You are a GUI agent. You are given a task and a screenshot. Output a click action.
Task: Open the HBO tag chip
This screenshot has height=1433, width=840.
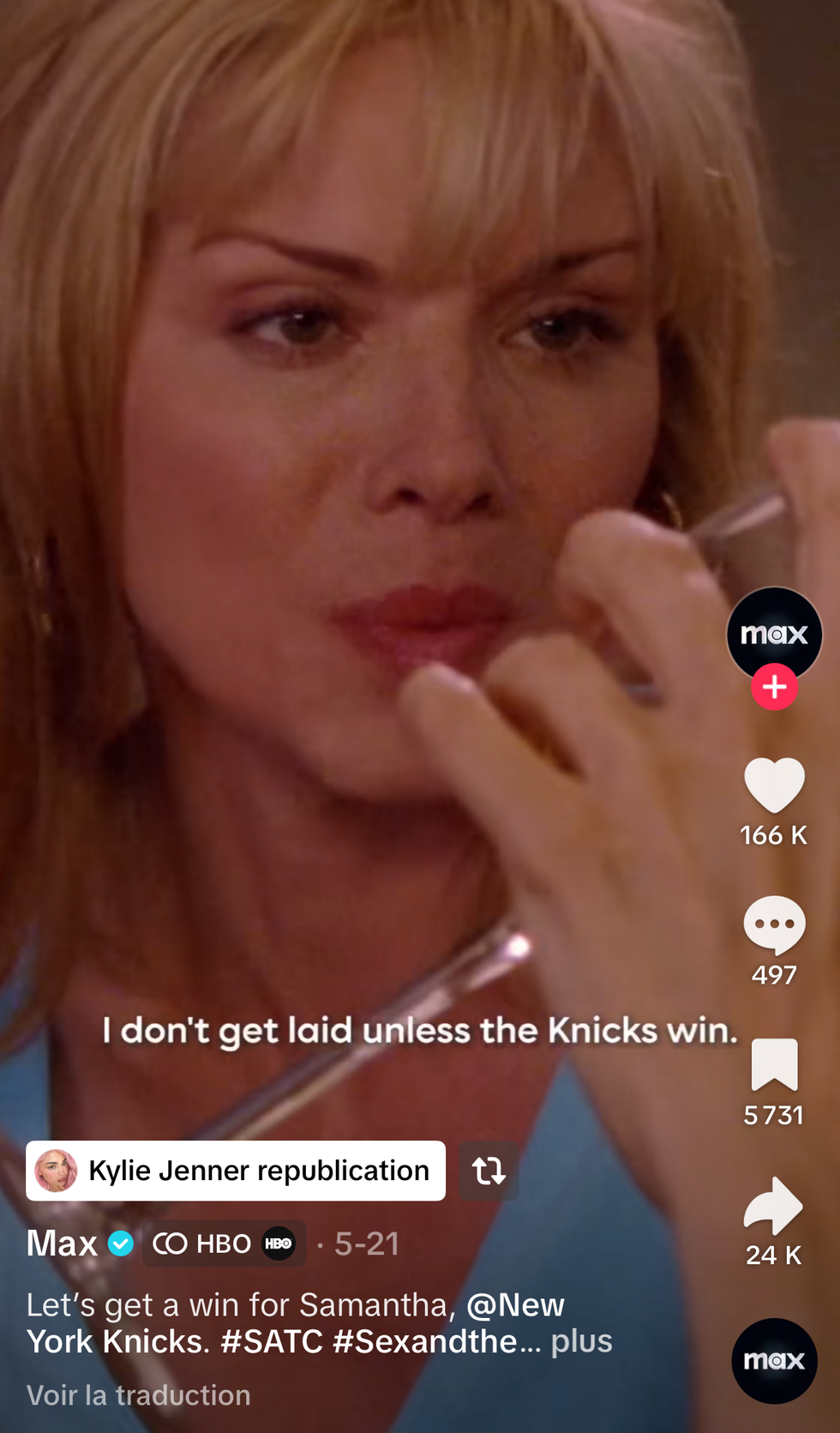[x=223, y=1243]
